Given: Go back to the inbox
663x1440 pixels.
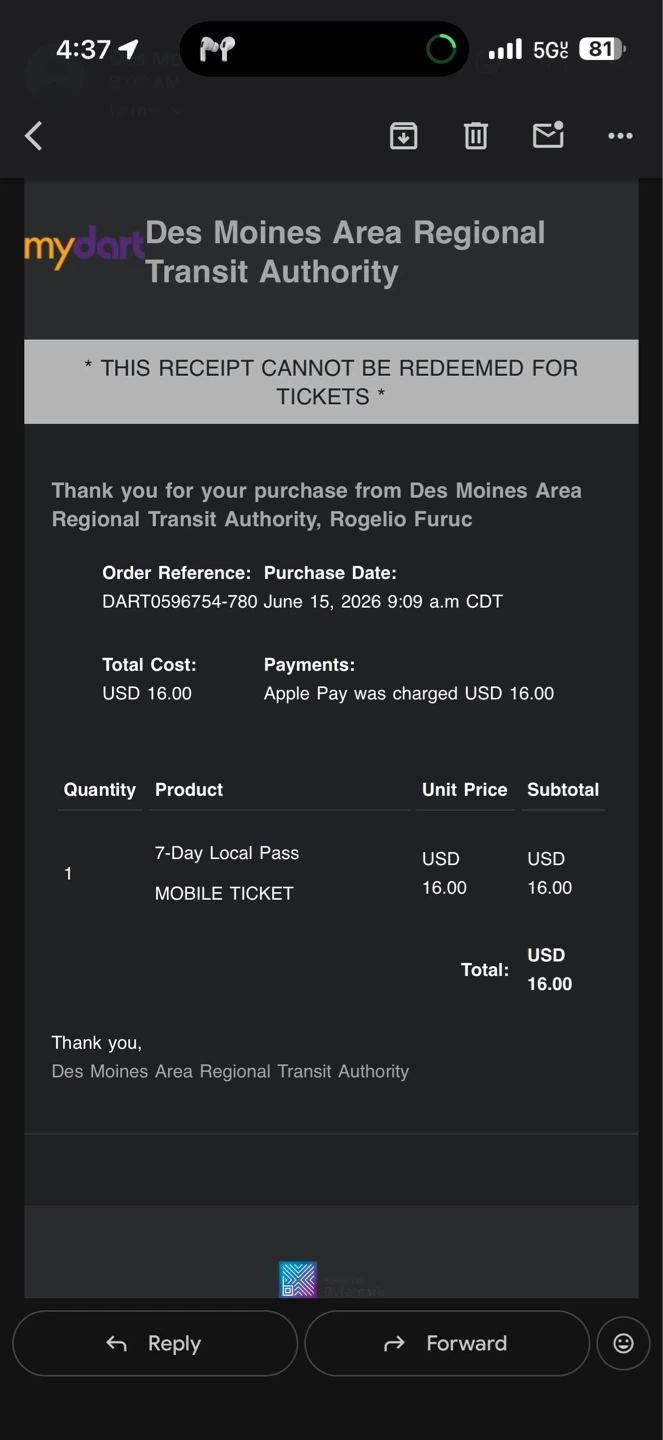Looking at the screenshot, I should [x=34, y=135].
